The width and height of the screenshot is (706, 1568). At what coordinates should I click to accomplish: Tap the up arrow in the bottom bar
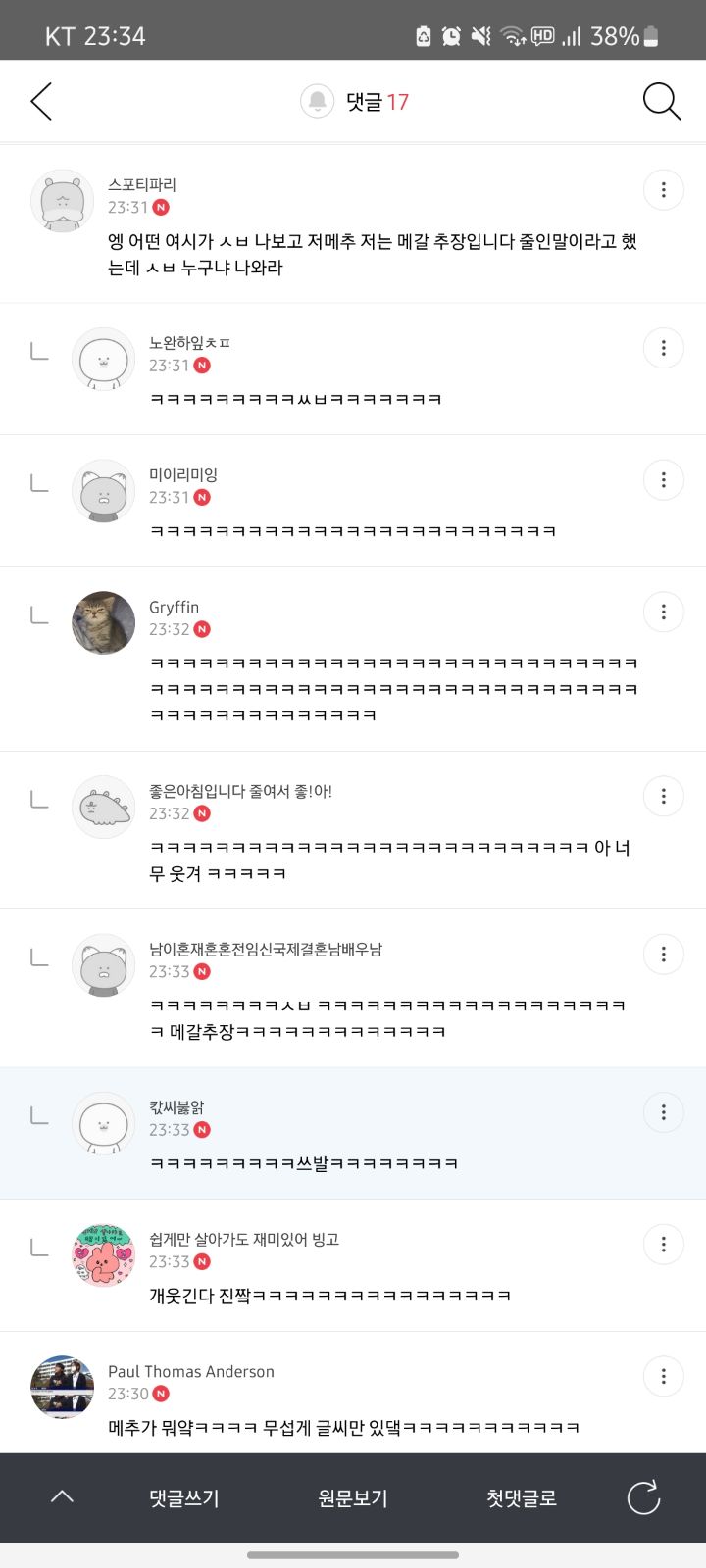pyautogui.click(x=62, y=1496)
